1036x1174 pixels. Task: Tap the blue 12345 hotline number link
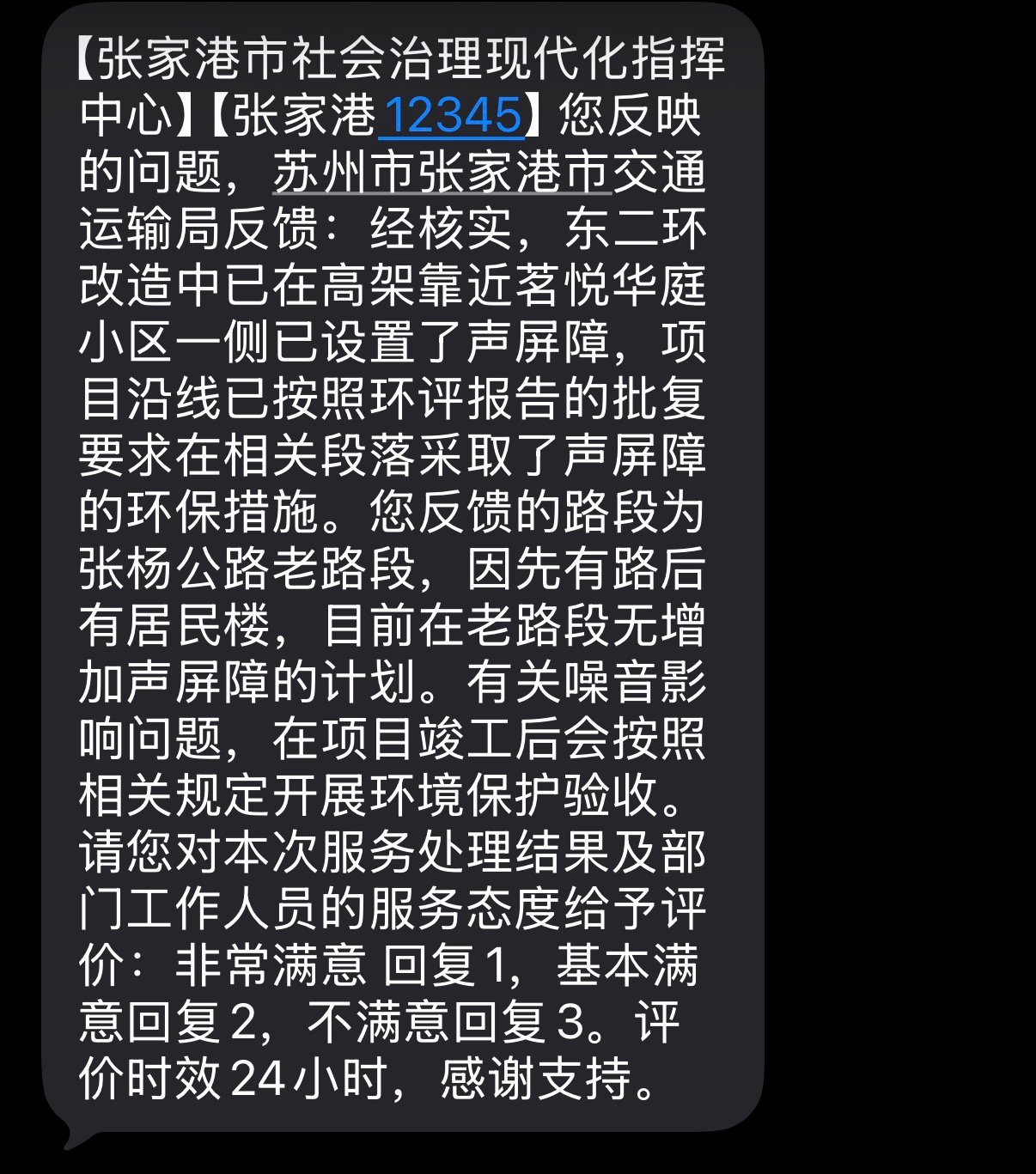pyautogui.click(x=450, y=115)
